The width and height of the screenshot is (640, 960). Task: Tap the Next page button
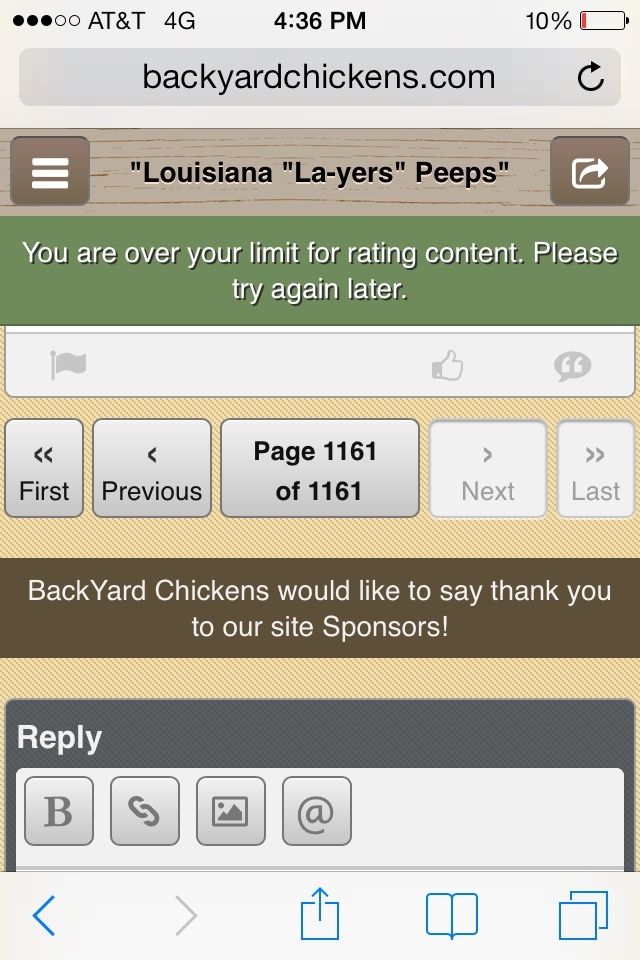[488, 469]
